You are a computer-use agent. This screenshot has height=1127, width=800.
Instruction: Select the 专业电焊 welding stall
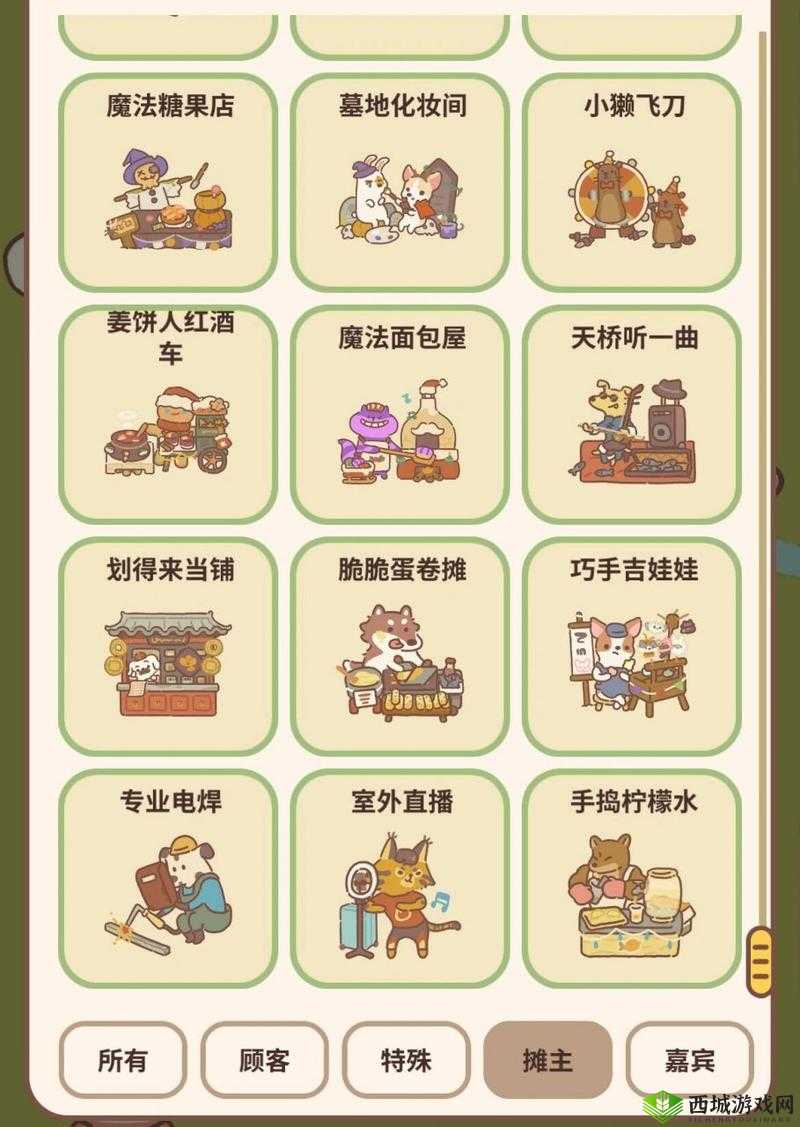coord(166,880)
